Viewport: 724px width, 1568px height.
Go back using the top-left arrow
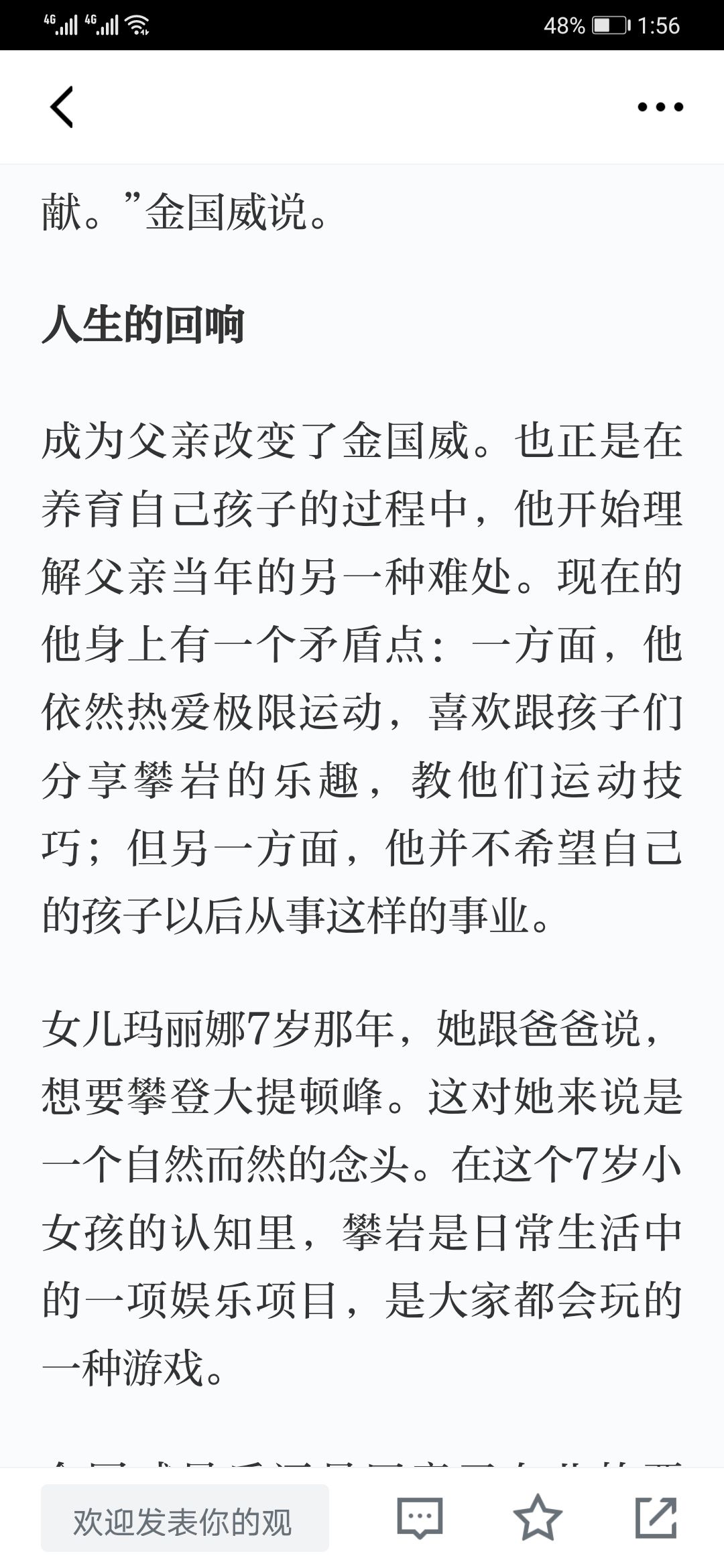(62, 107)
